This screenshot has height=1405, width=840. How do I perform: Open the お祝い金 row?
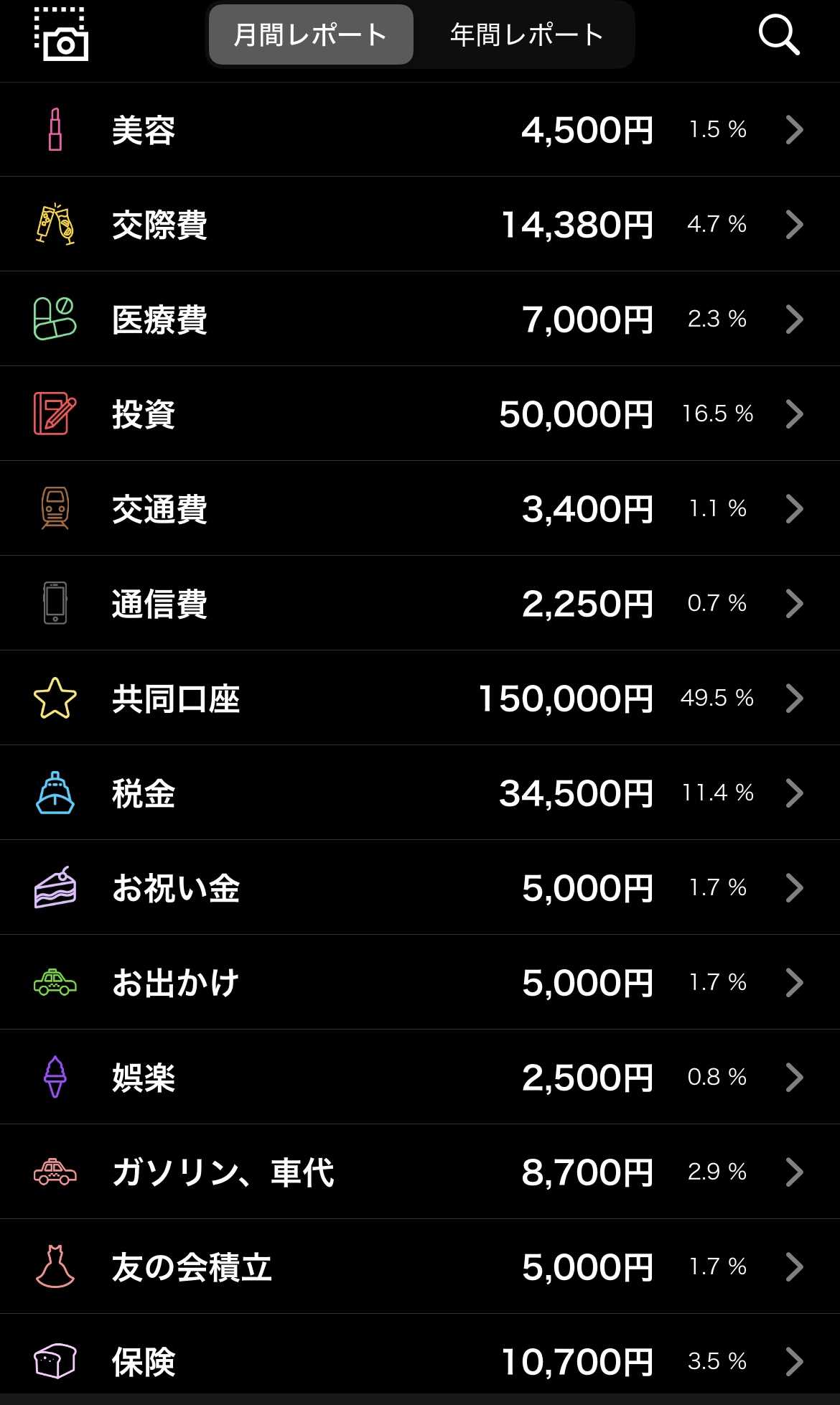[x=420, y=888]
